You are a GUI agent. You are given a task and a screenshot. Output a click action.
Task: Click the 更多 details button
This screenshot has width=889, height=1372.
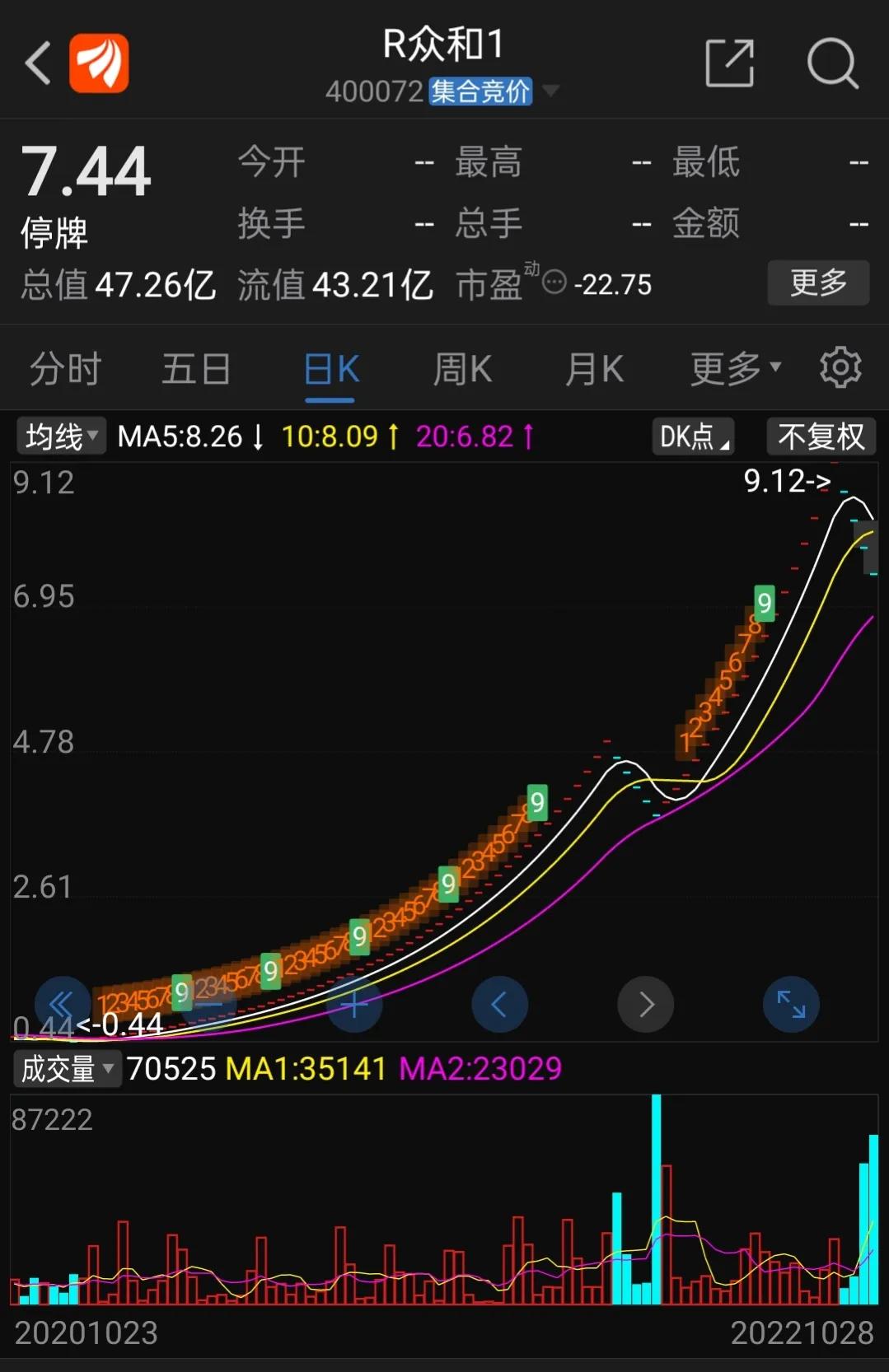point(818,282)
